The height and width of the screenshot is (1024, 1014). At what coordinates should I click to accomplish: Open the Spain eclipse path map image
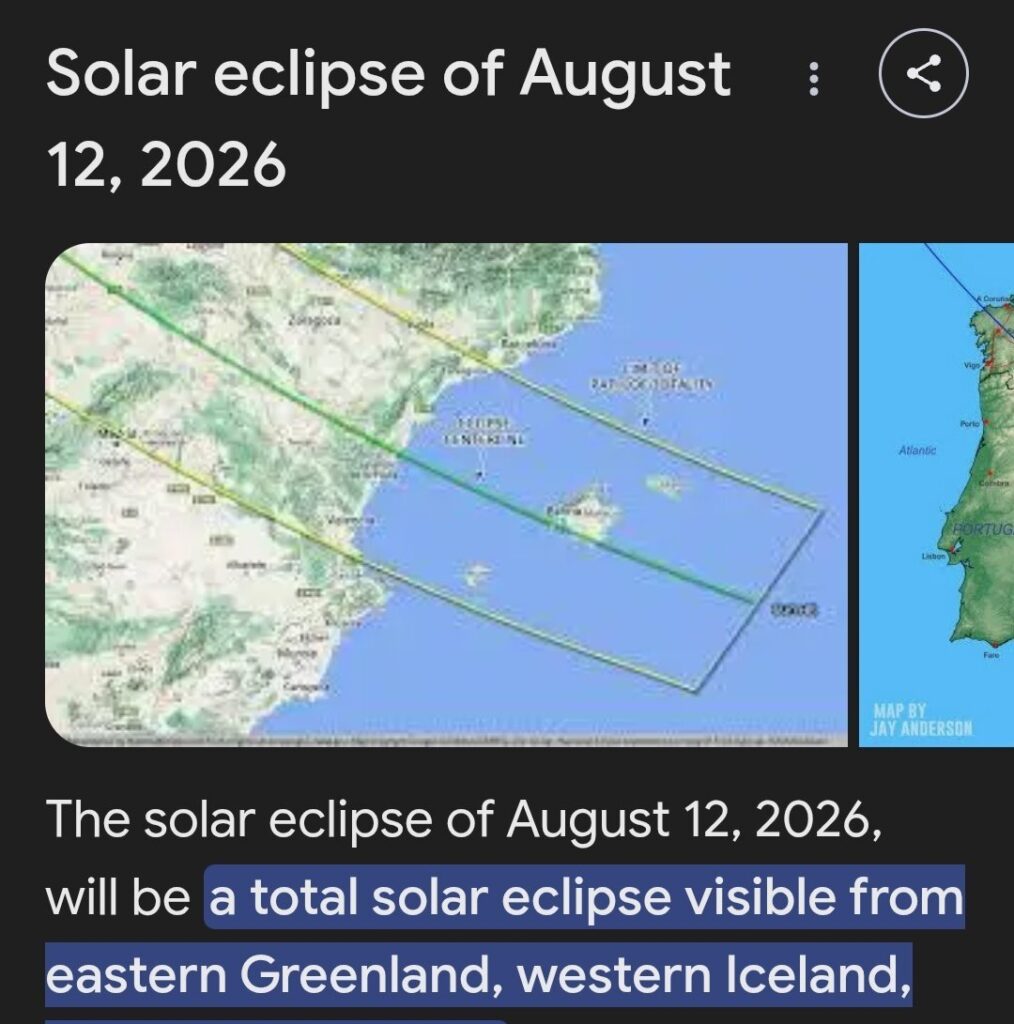click(446, 495)
